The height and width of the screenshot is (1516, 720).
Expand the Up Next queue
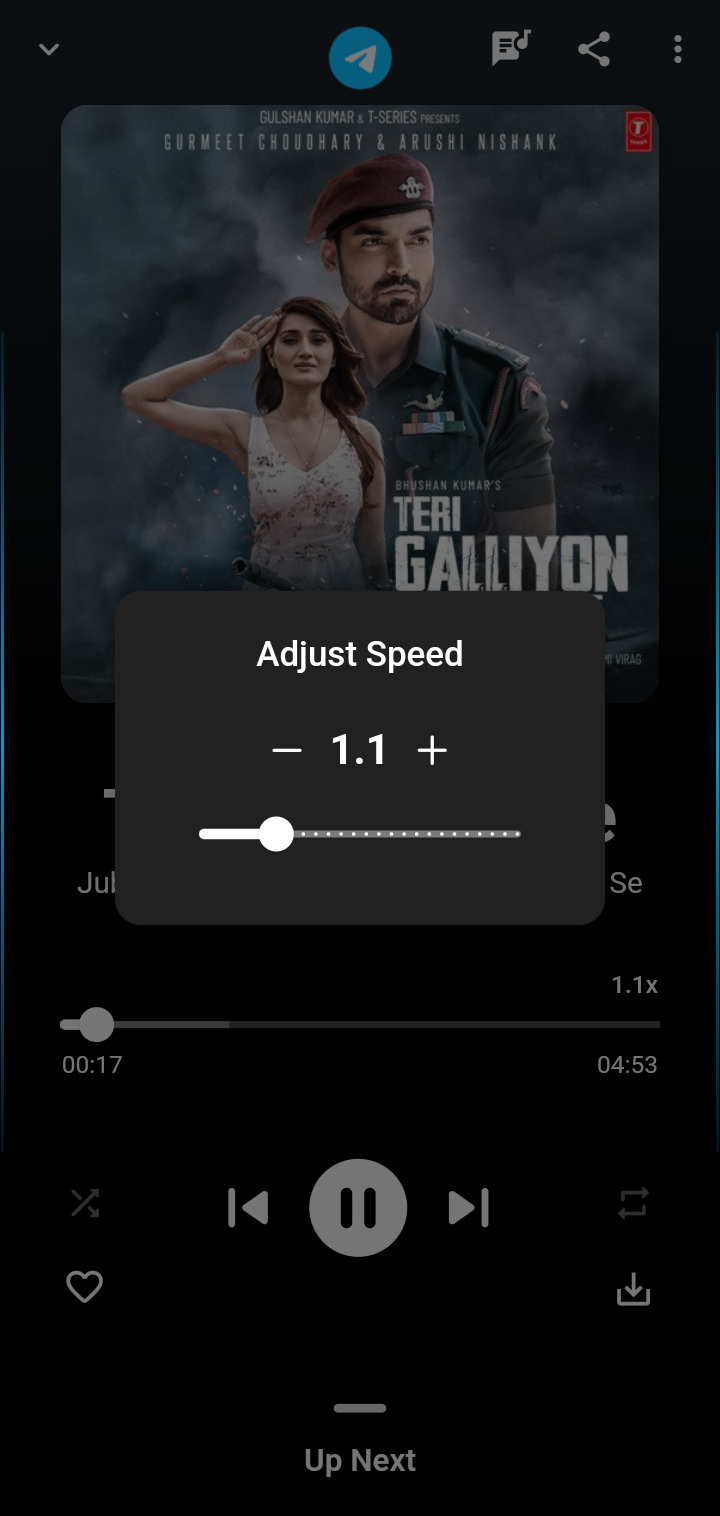[x=360, y=1459]
